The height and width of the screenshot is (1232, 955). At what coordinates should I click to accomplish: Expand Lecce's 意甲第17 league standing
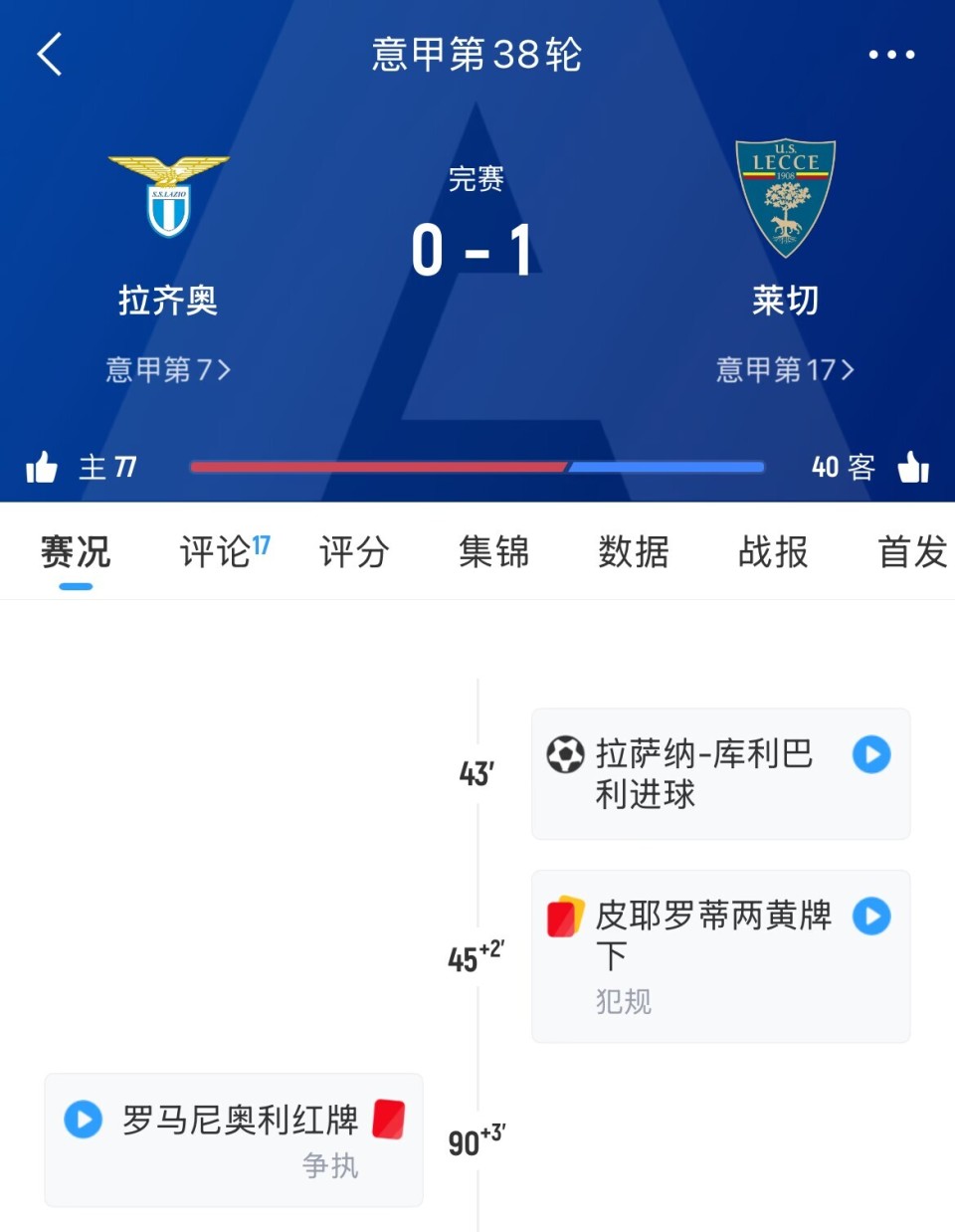click(x=785, y=369)
